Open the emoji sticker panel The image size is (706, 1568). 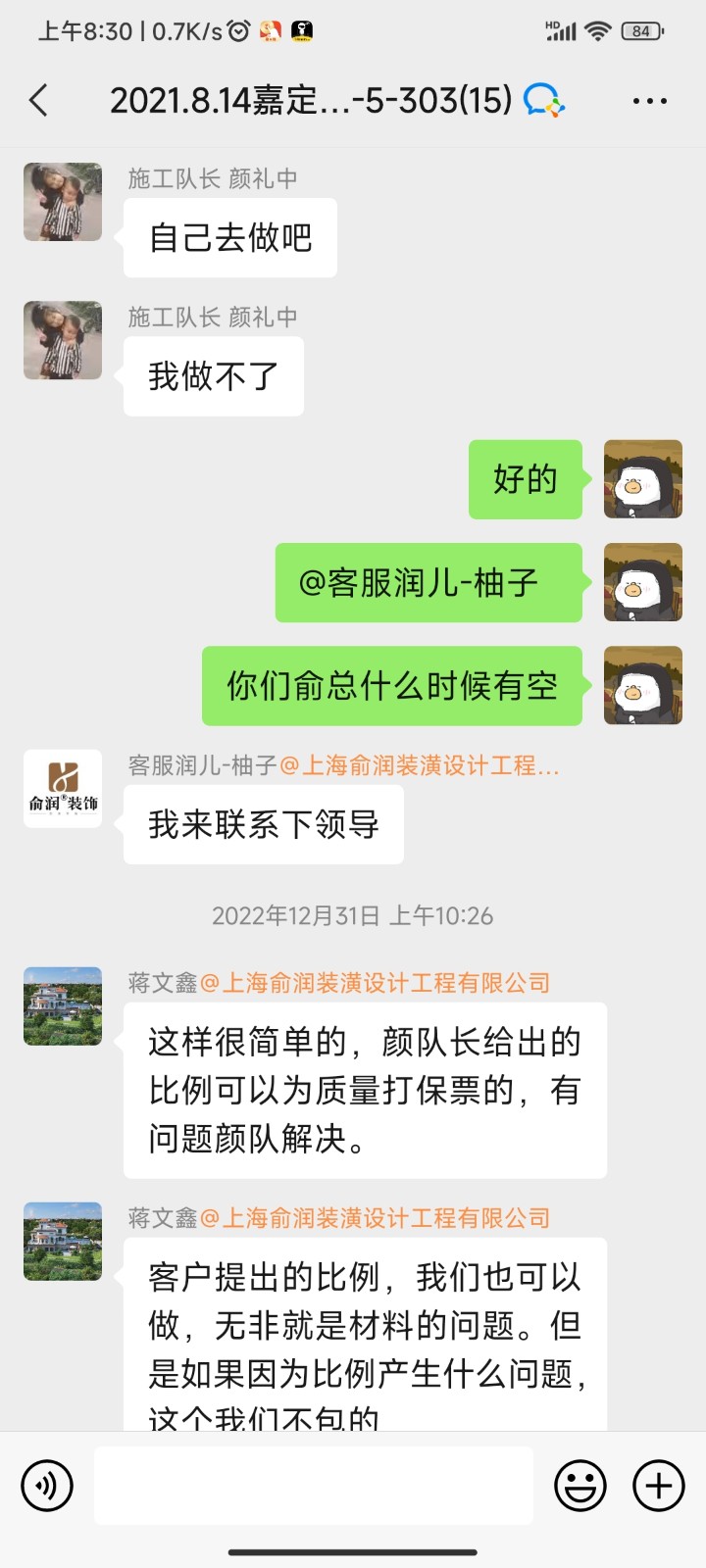(x=580, y=1486)
